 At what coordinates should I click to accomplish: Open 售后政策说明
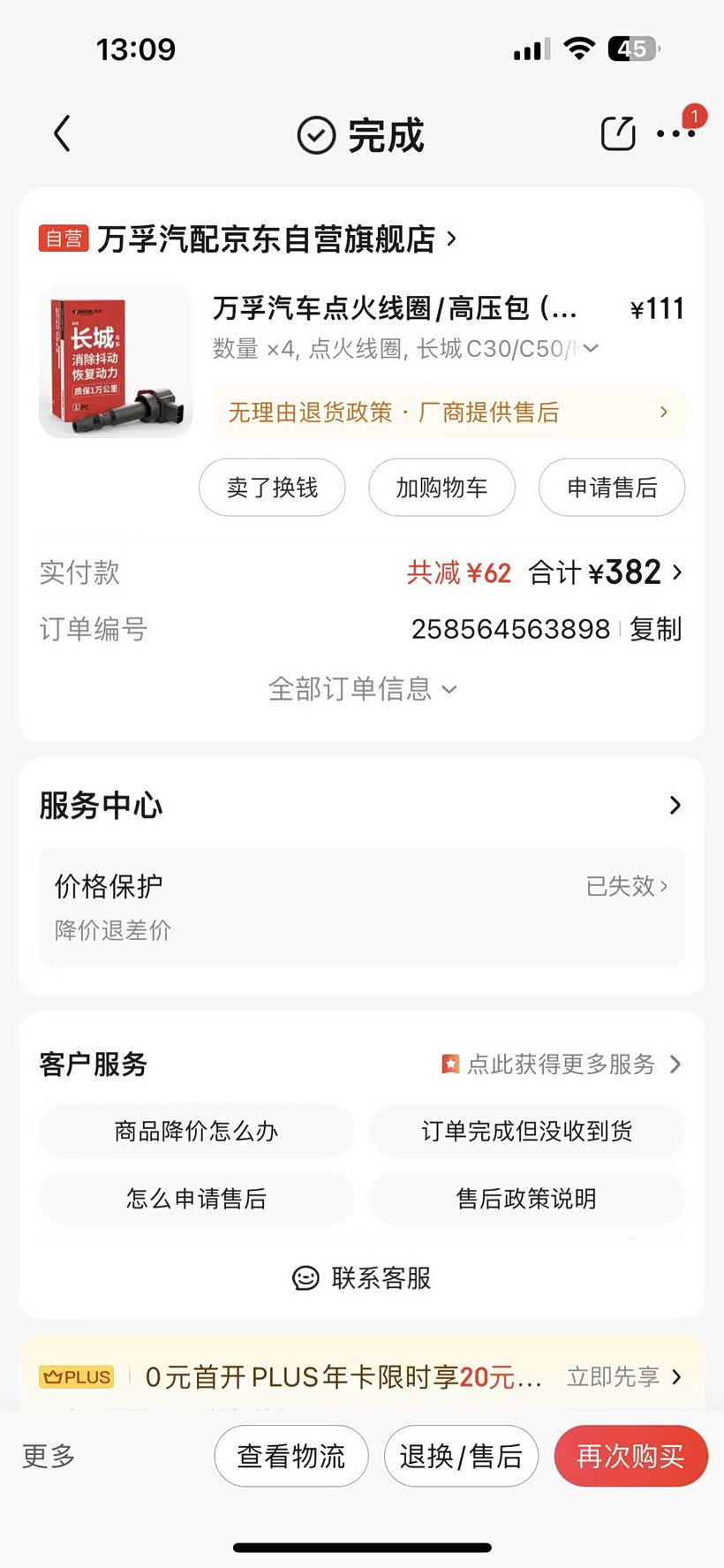click(526, 1199)
